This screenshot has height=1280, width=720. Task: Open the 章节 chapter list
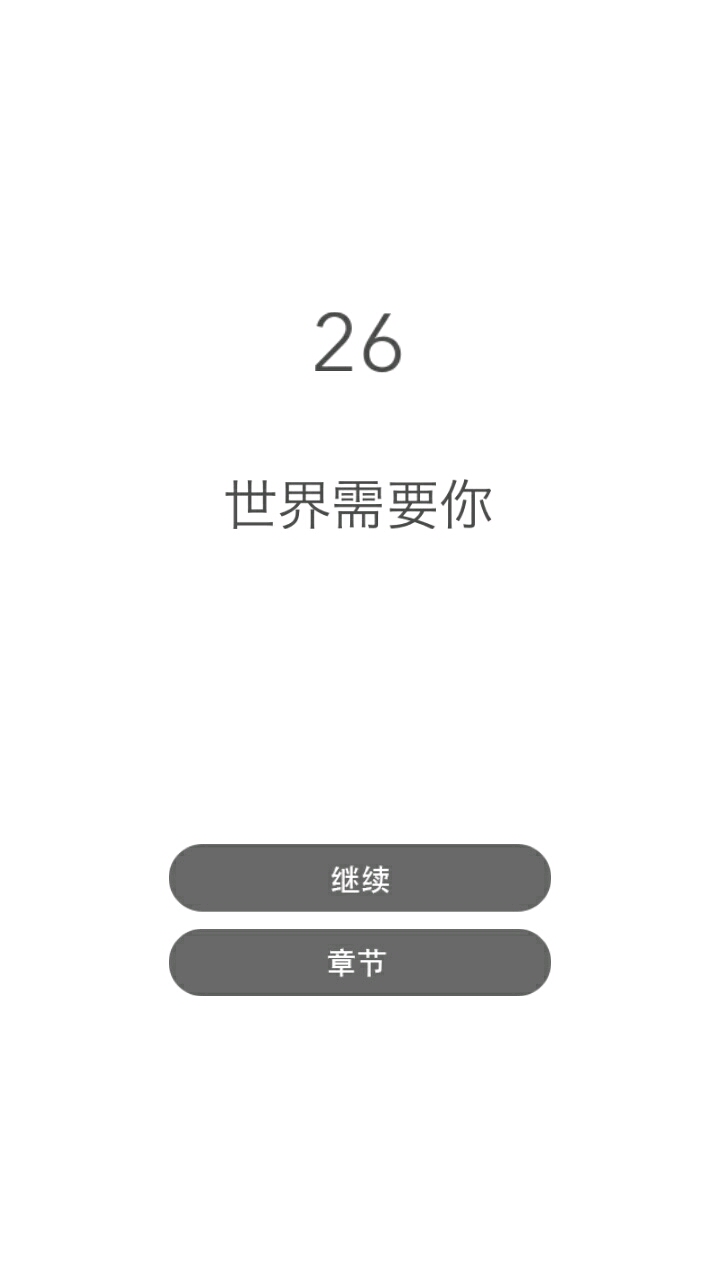coord(360,962)
